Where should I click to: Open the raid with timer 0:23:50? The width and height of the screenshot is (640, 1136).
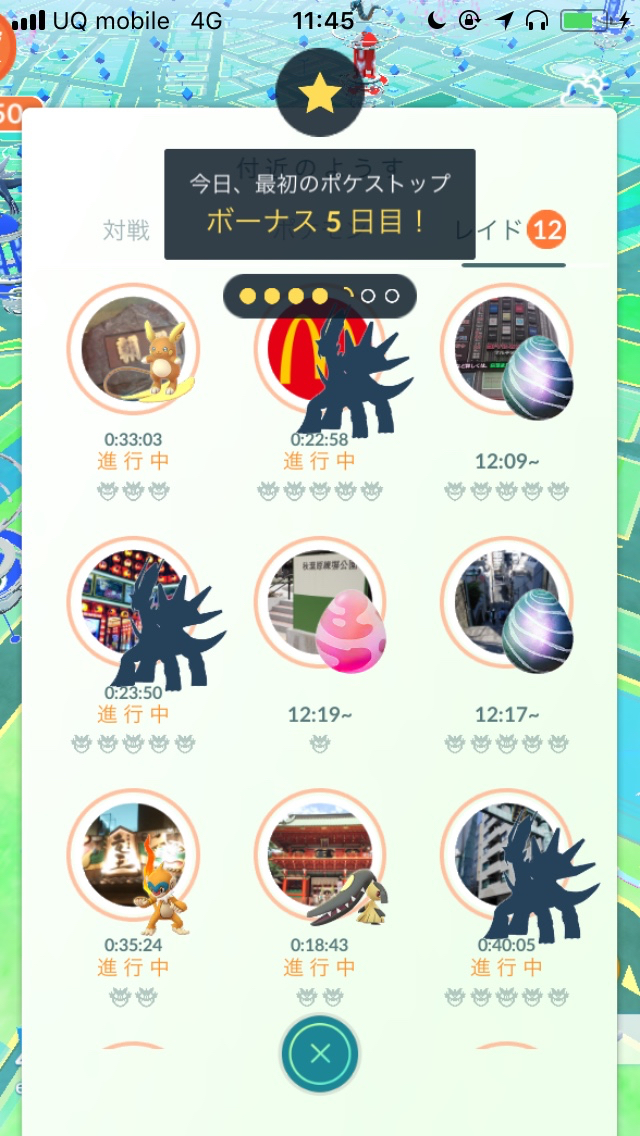tap(133, 603)
